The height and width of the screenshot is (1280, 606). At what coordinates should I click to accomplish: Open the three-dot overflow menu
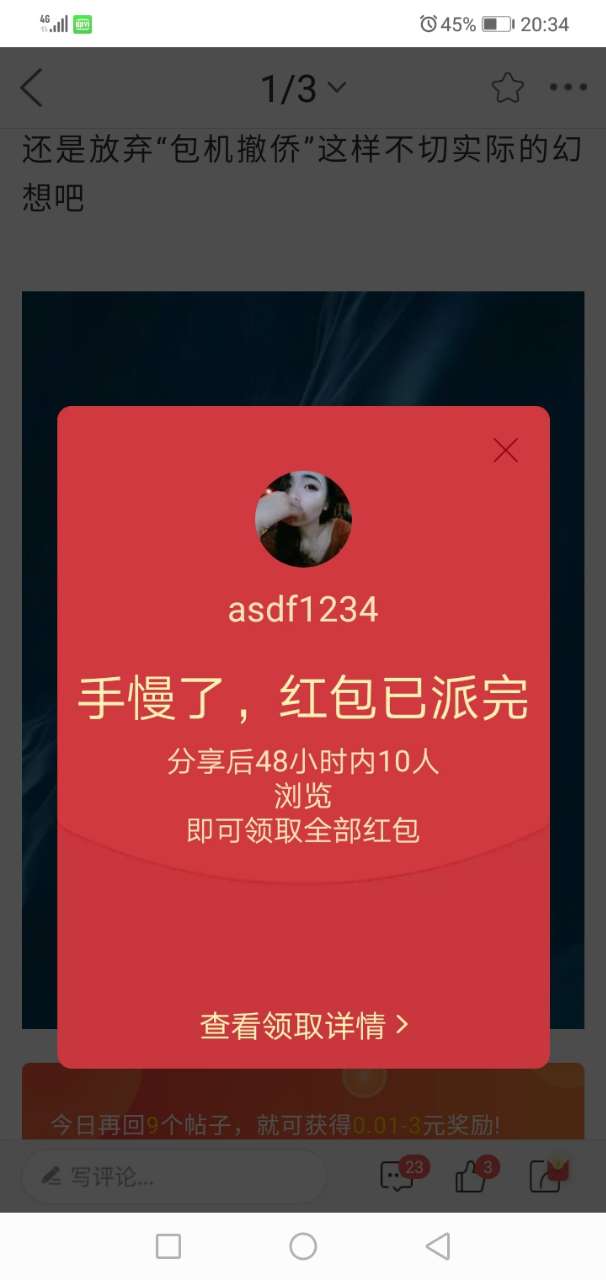click(568, 88)
